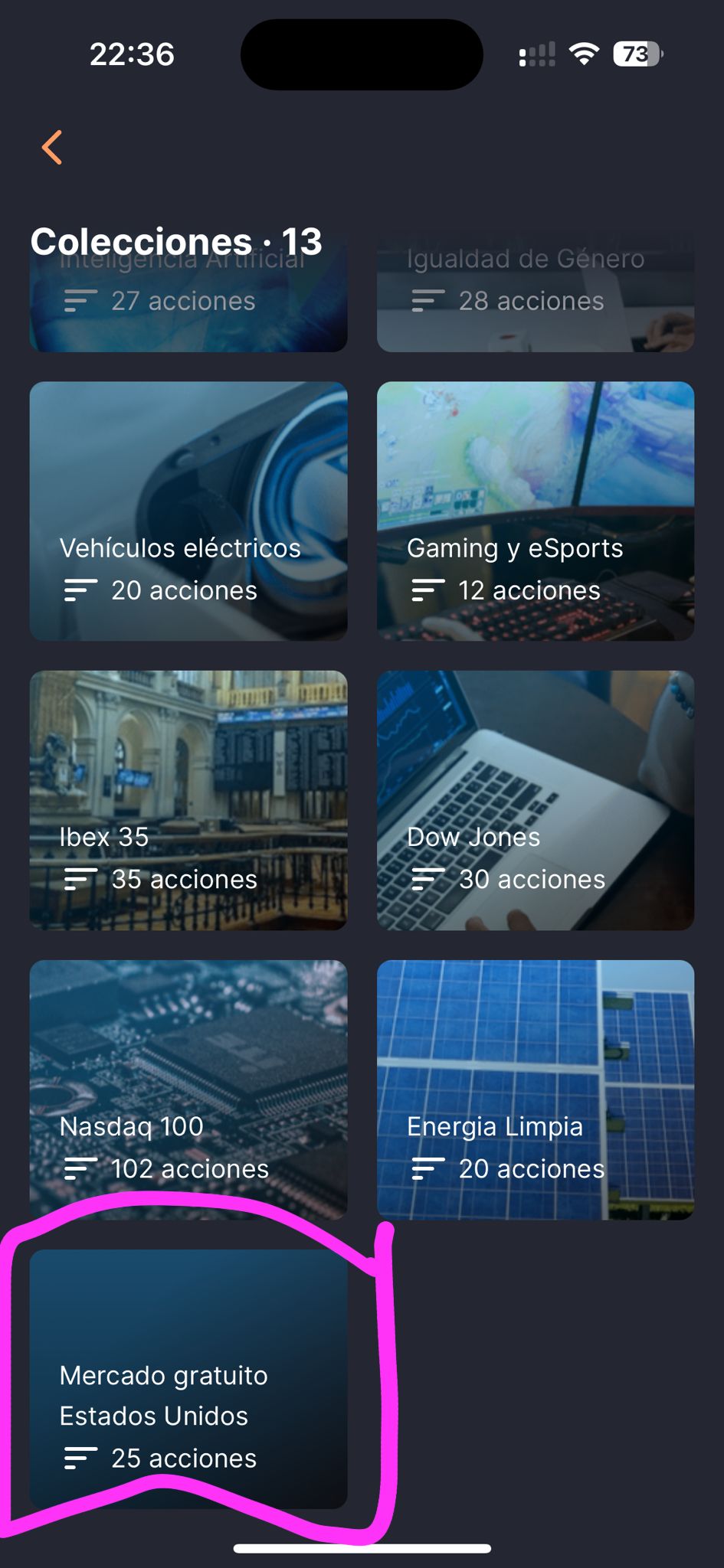
Task: View the Energia Limpia collection
Action: [x=535, y=1089]
